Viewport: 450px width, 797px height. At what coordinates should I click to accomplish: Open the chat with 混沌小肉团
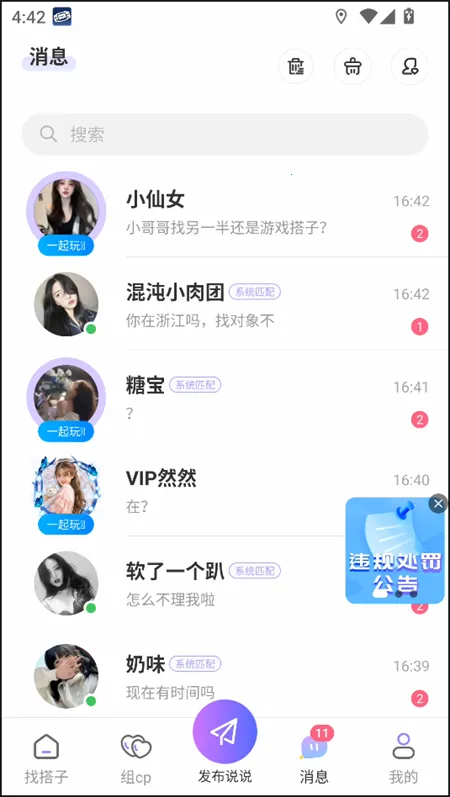(x=225, y=304)
